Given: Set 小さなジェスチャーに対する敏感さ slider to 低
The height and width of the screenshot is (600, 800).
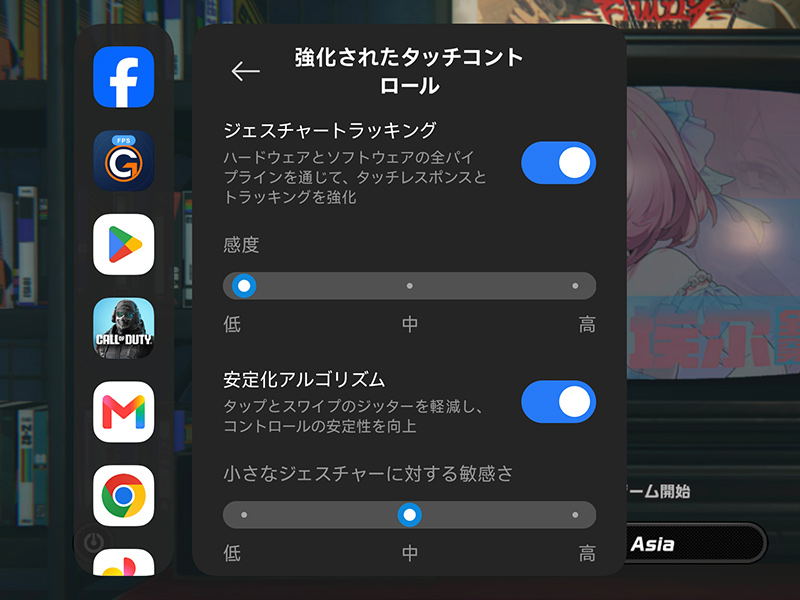Looking at the screenshot, I should coord(244,515).
